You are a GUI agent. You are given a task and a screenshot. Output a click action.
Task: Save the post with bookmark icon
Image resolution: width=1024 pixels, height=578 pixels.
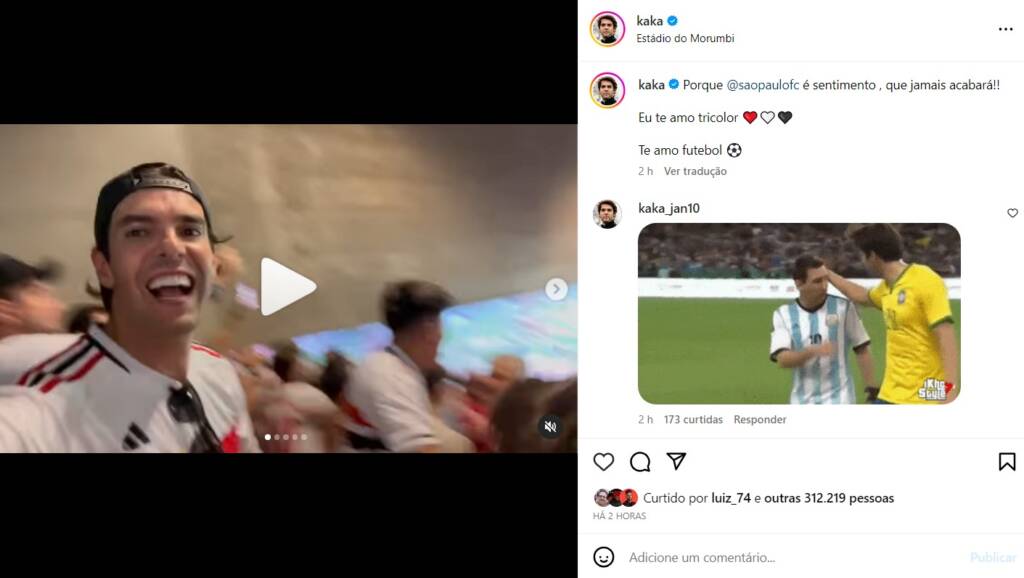pos(1007,461)
